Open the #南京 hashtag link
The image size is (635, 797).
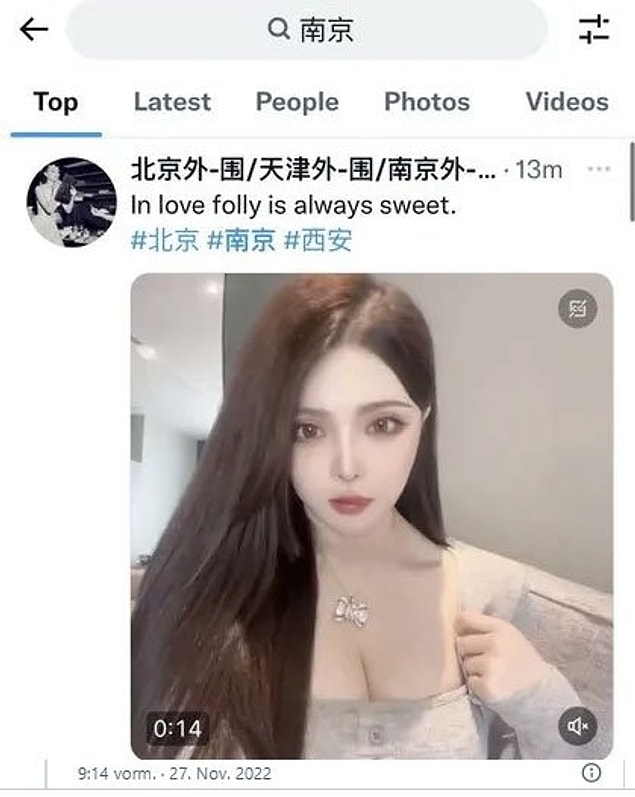(x=241, y=241)
